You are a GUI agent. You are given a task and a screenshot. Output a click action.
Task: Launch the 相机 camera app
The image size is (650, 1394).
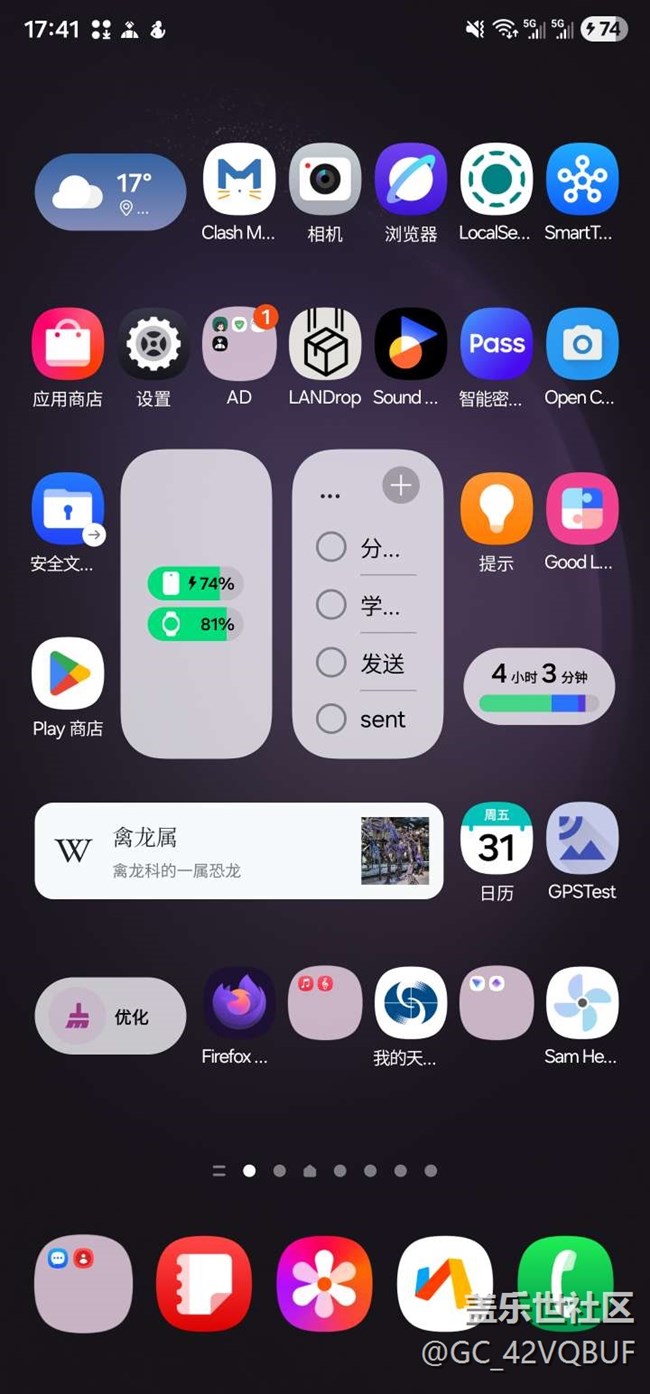(325, 180)
